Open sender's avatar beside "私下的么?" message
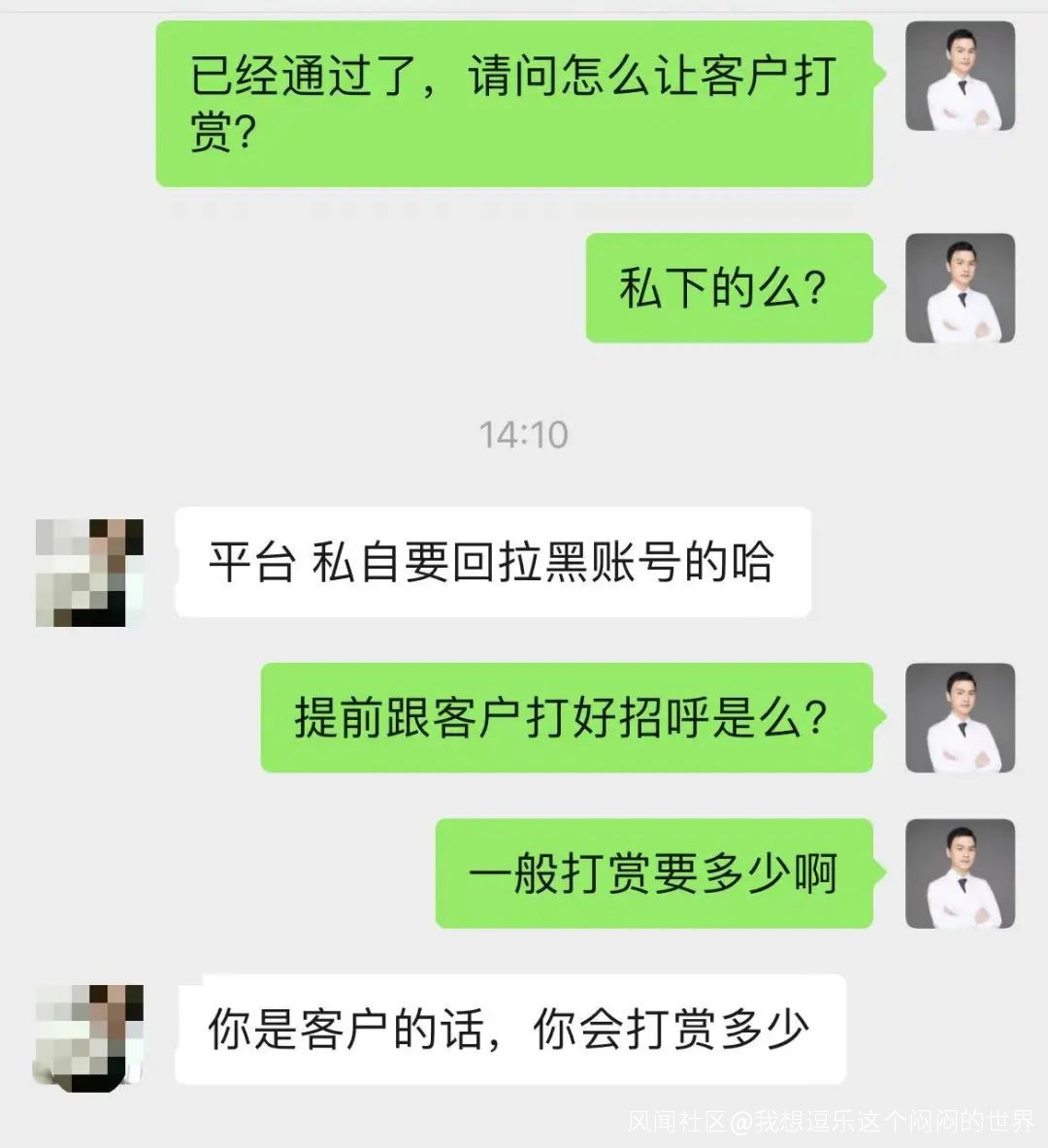The width and height of the screenshot is (1048, 1148). (x=960, y=288)
